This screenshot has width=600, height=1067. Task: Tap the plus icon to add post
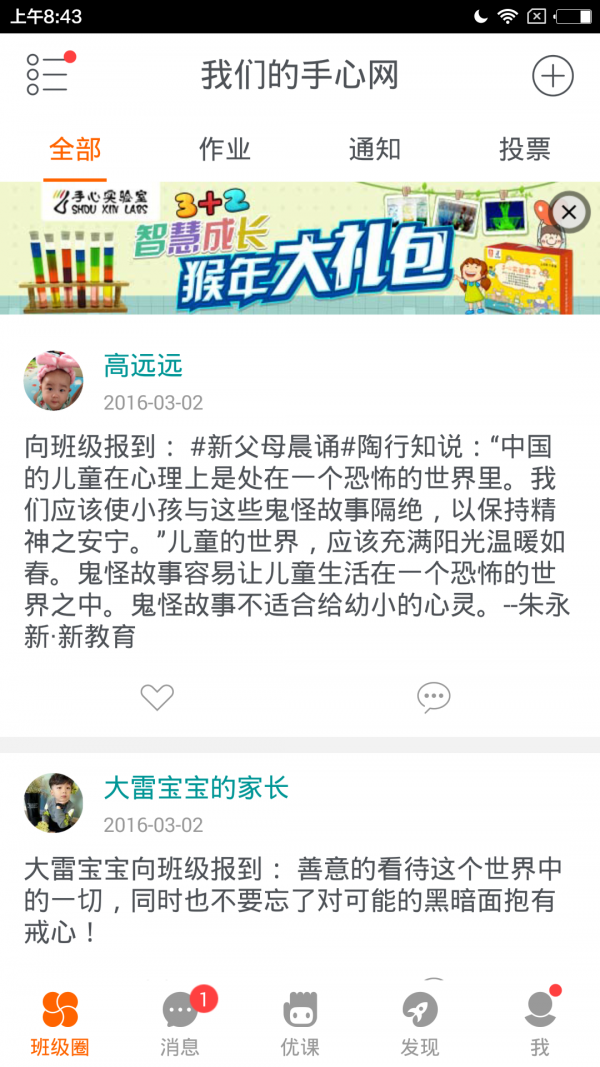[x=552, y=76]
